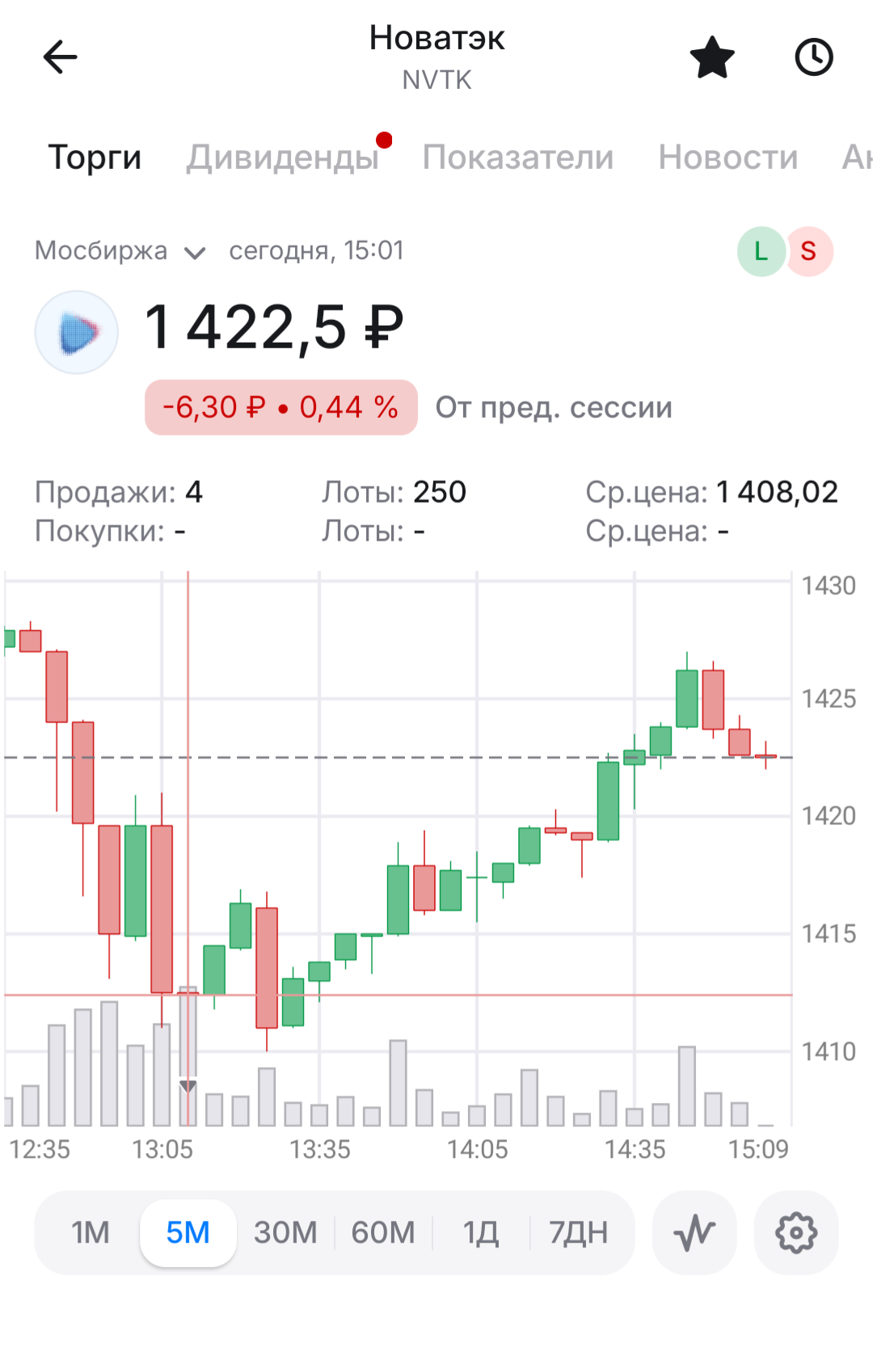Viewport: 873px width, 1372px height.
Task: Expand the Мосбиржа exchange dropdown
Action: coord(120,251)
